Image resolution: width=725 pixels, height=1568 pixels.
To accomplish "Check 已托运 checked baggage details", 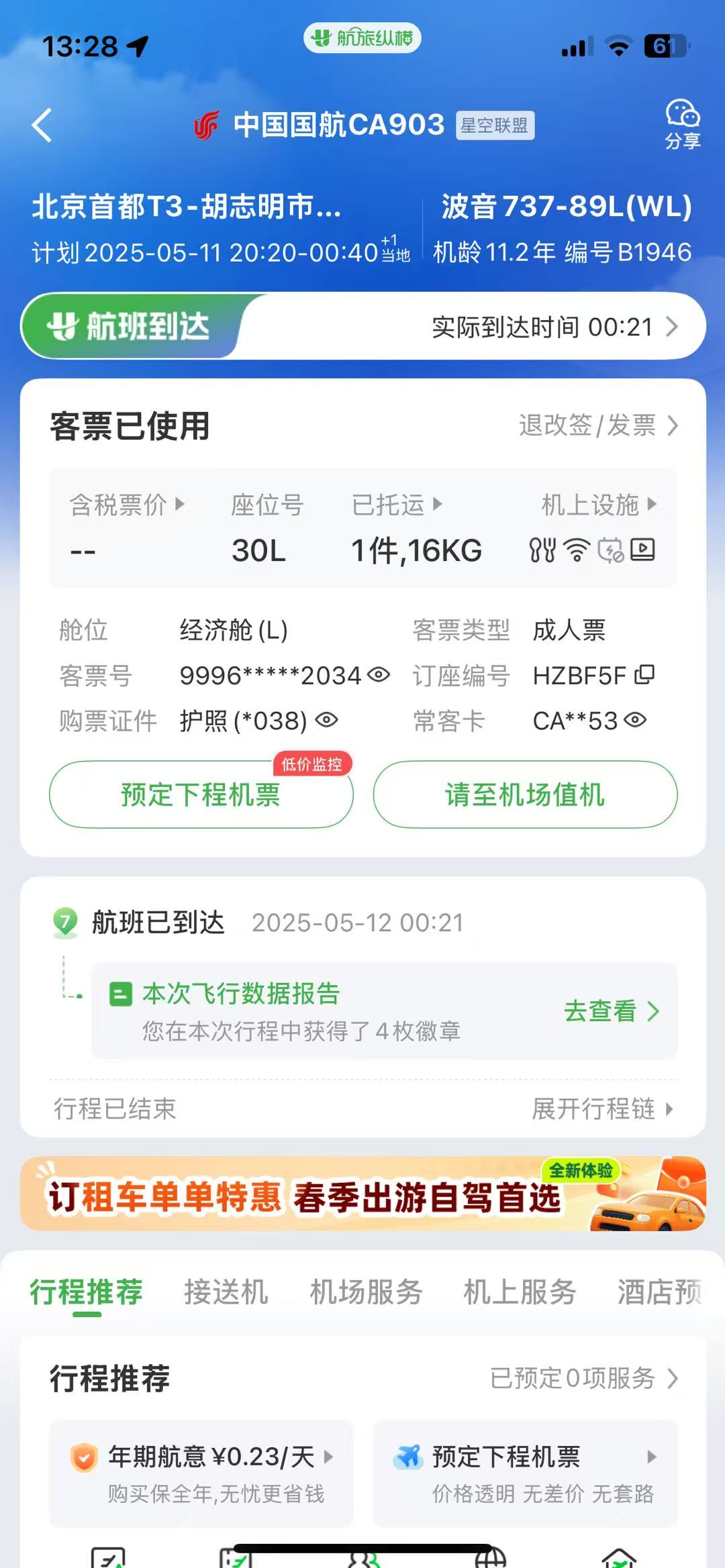I will pyautogui.click(x=396, y=505).
